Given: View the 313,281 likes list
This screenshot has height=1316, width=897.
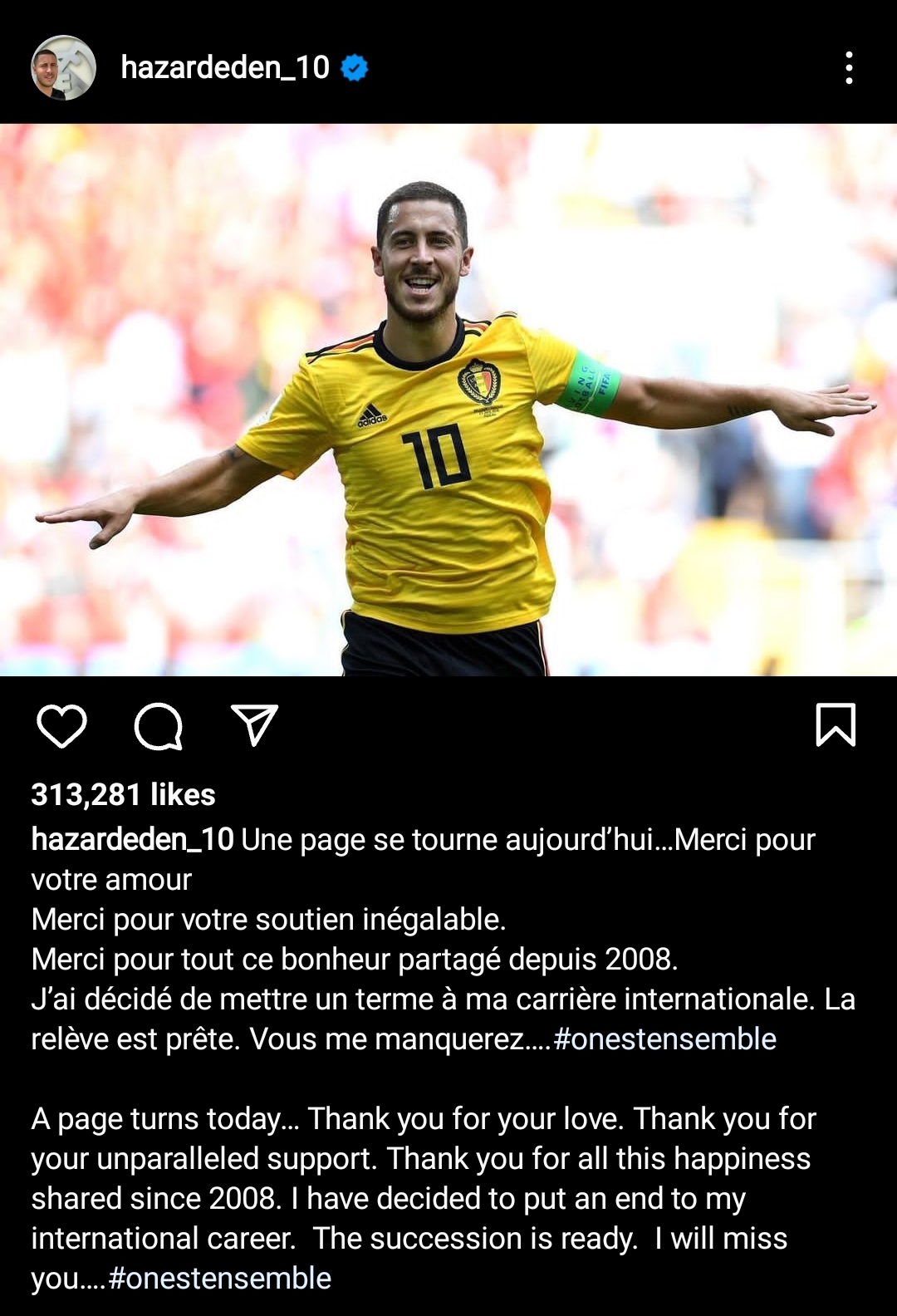Looking at the screenshot, I should [x=123, y=795].
